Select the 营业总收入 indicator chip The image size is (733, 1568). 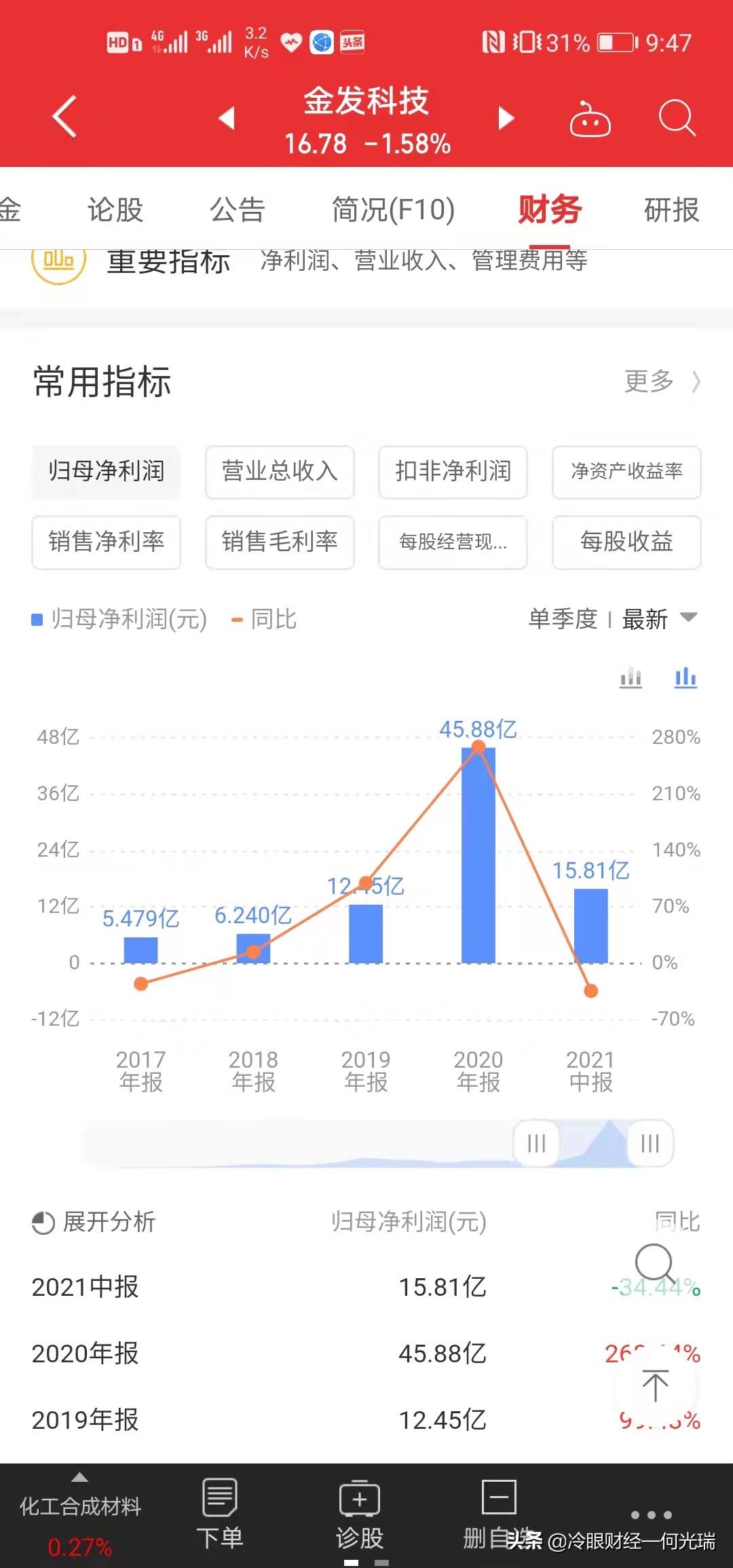(280, 472)
